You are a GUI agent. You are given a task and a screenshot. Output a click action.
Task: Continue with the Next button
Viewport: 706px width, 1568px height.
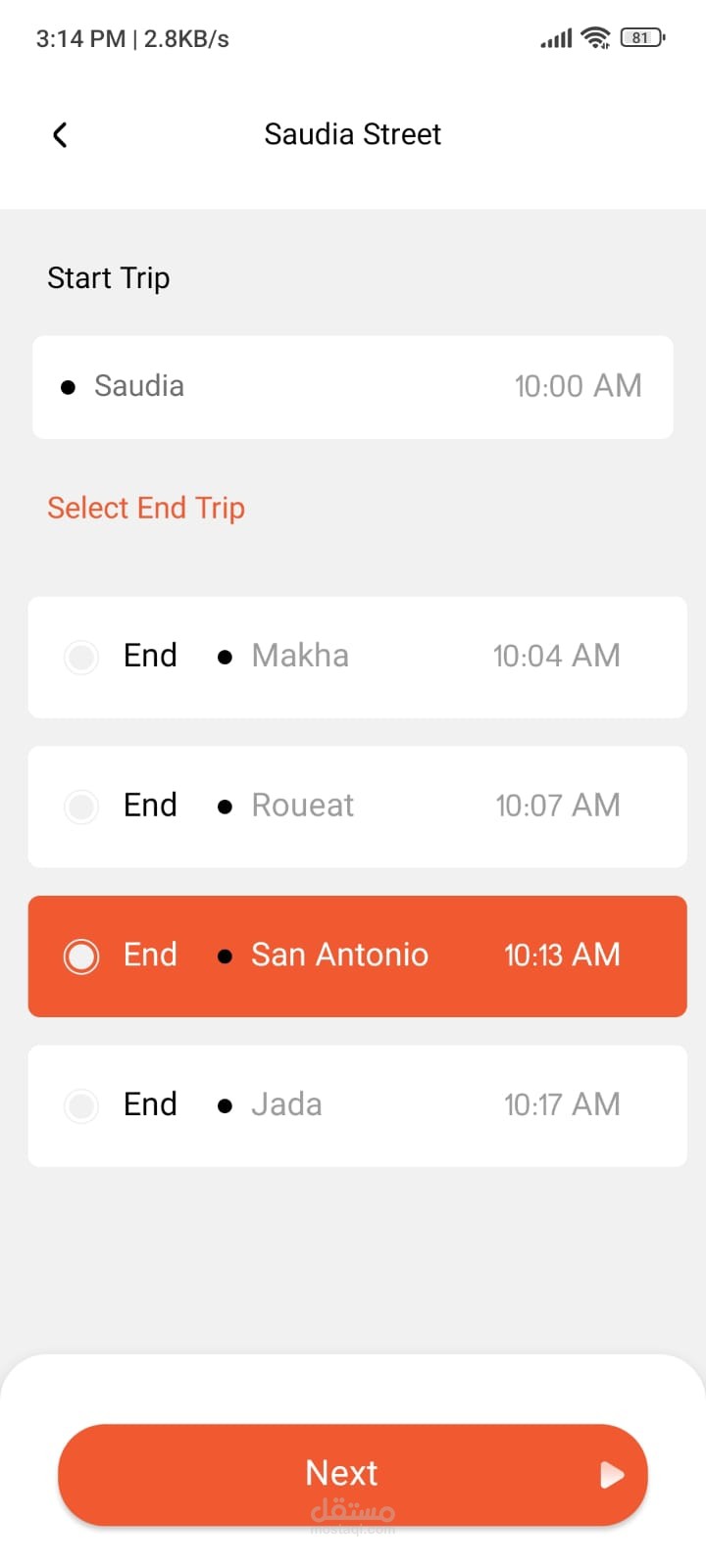353,1474
